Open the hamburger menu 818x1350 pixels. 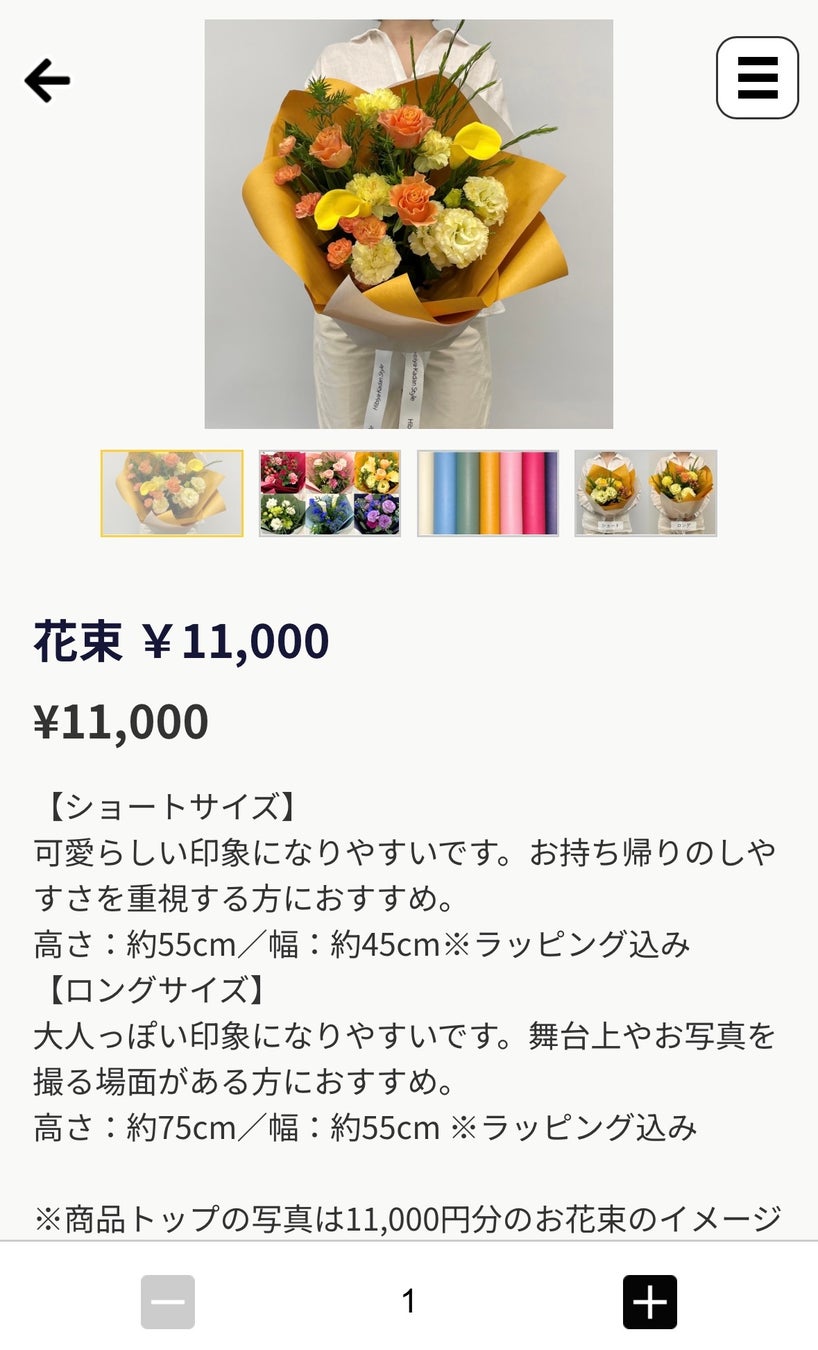(757, 78)
